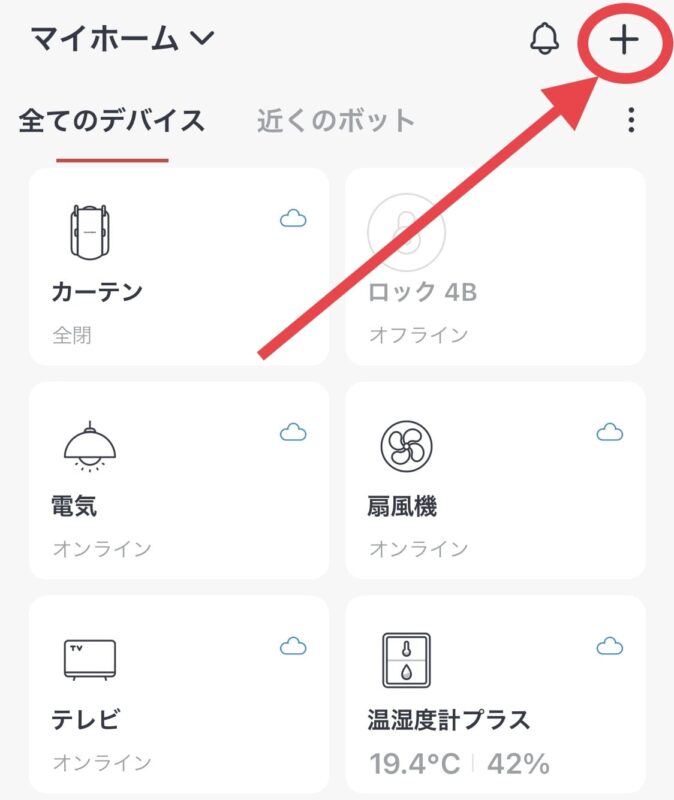Switch to the 近くのボット tab
This screenshot has width=674, height=800.
point(335,122)
